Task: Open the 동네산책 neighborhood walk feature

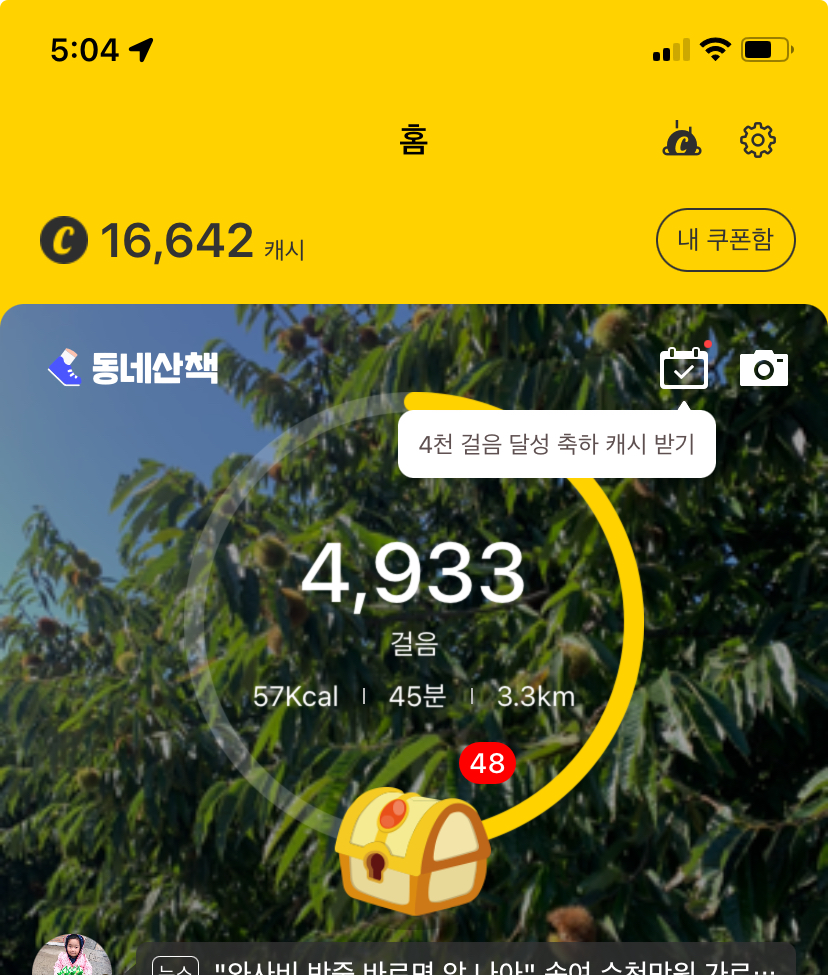Action: point(133,368)
